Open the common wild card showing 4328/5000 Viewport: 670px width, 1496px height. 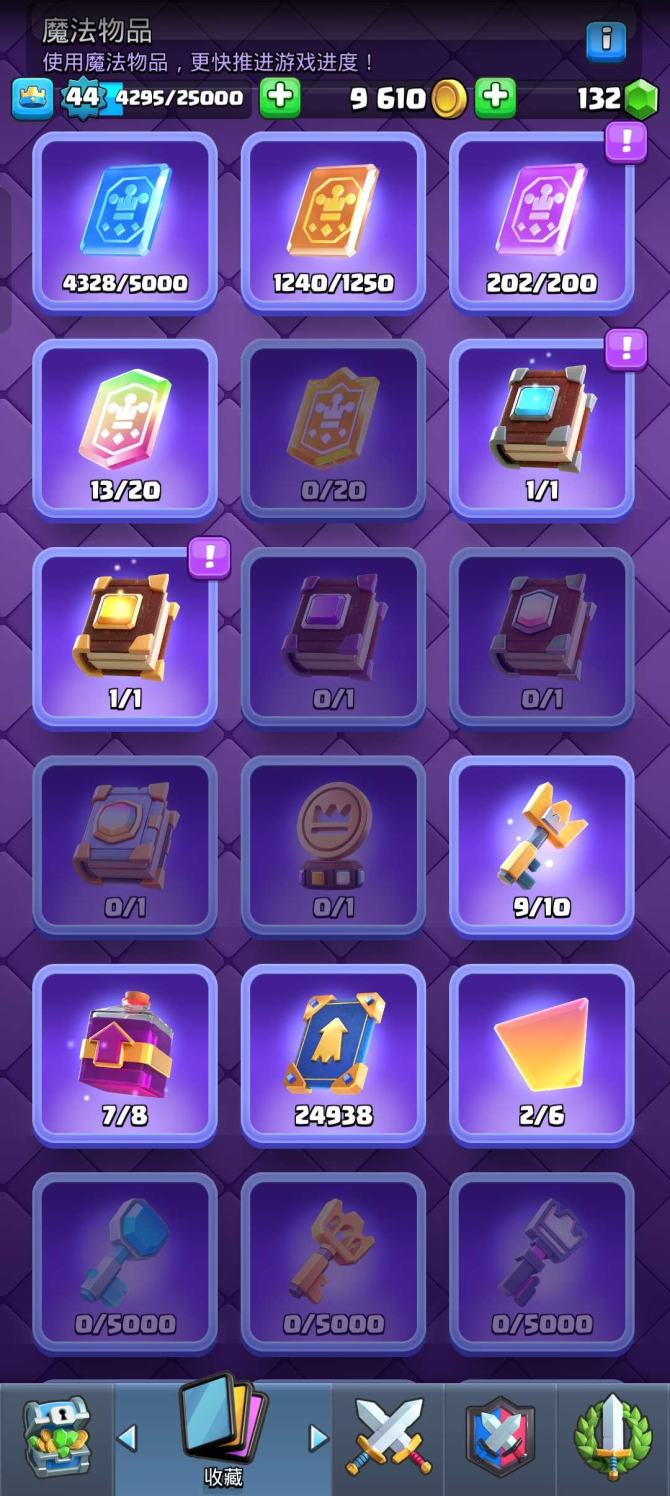[125, 222]
